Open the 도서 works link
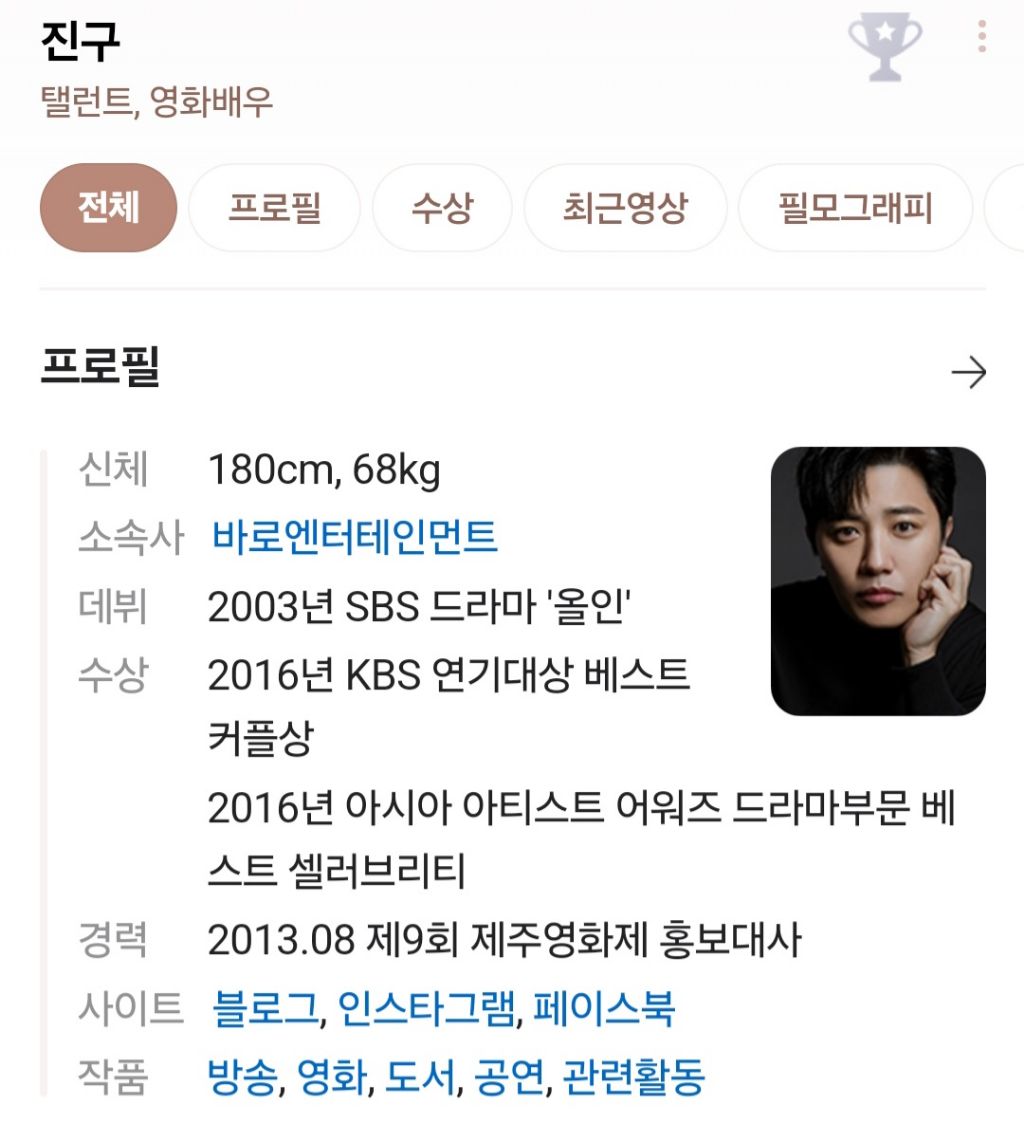Image resolution: width=1024 pixels, height=1122 pixels. pyautogui.click(x=420, y=1077)
